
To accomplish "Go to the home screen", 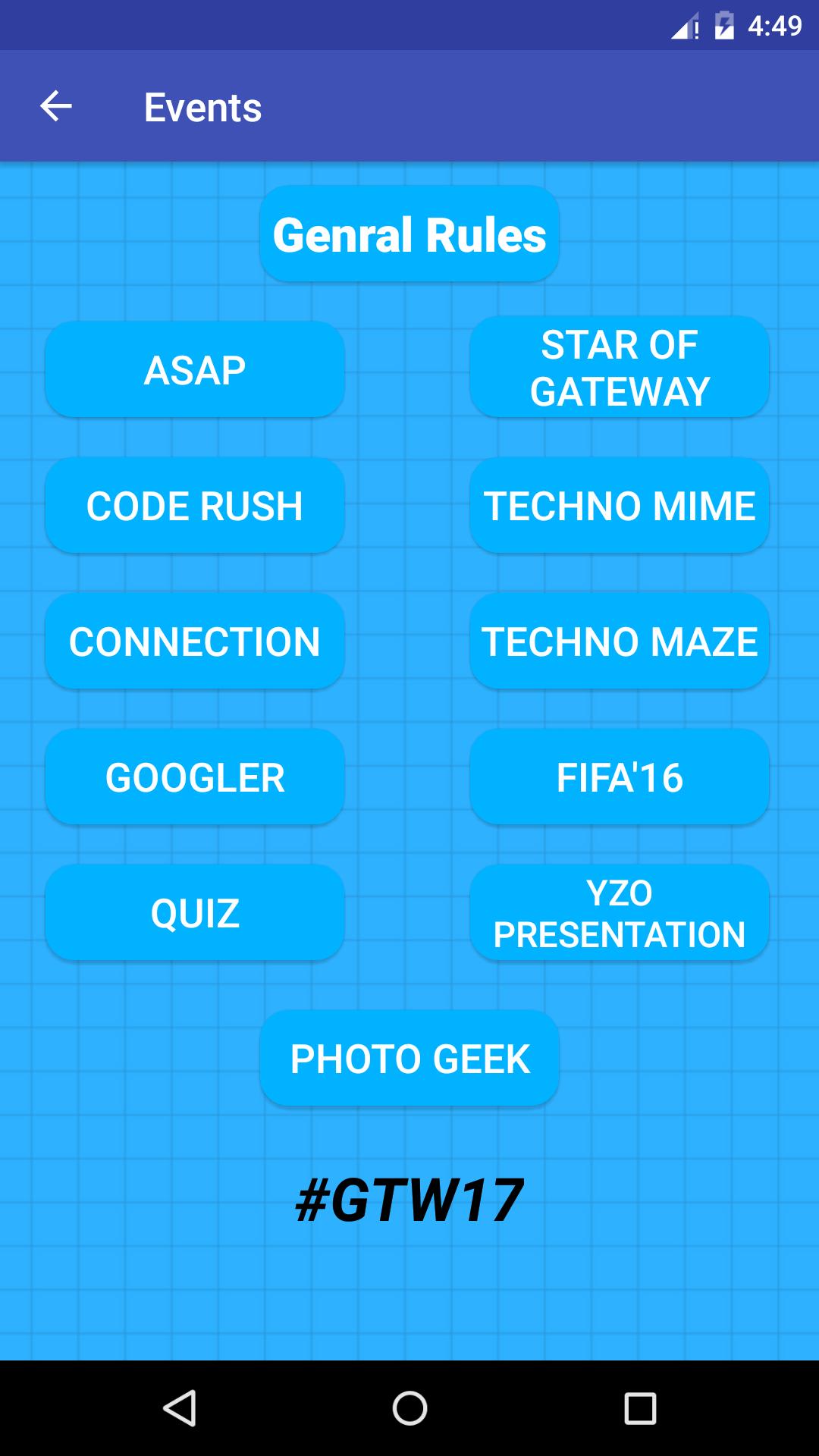I will pos(409,1408).
